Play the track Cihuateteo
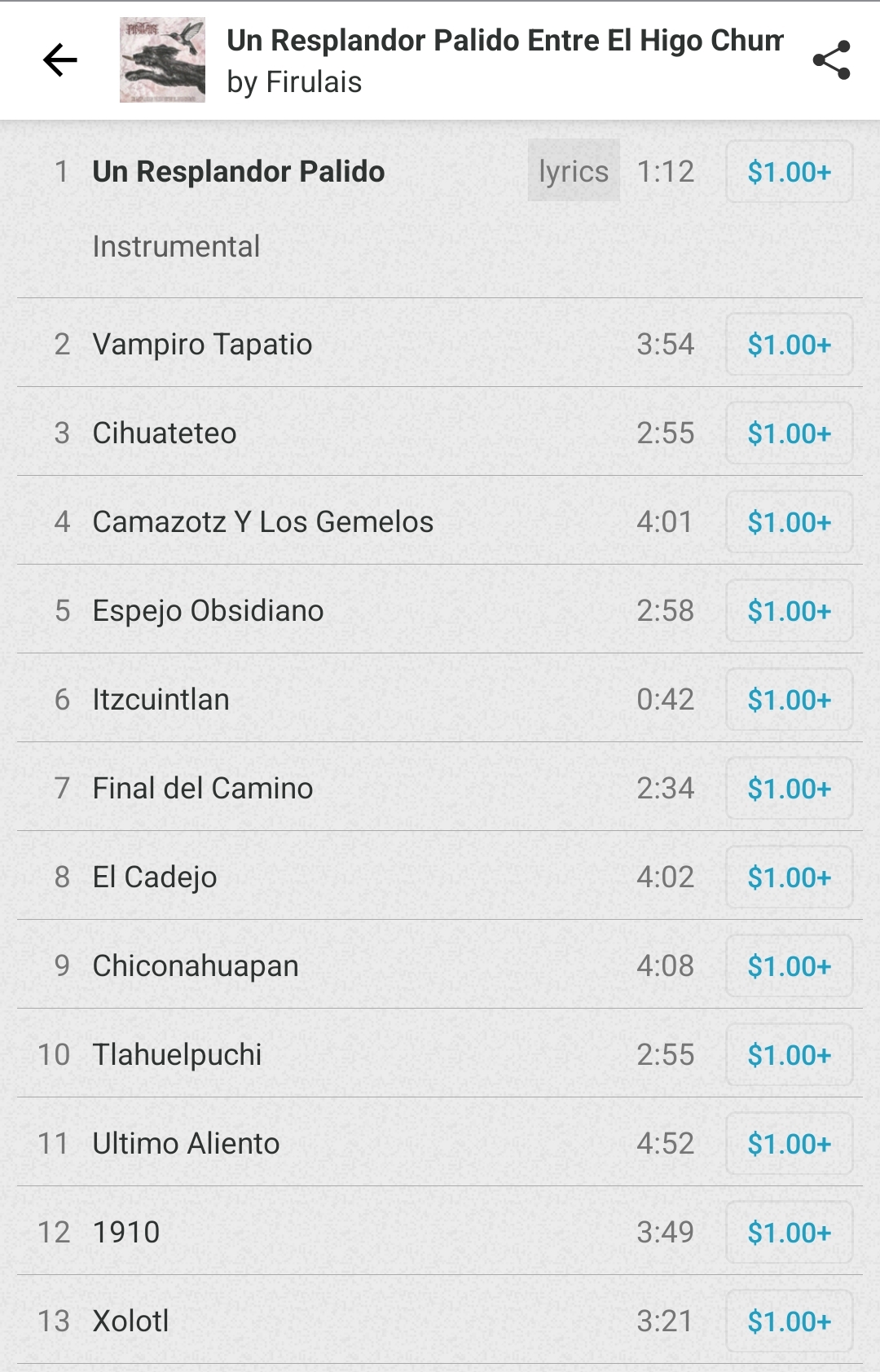 click(165, 433)
